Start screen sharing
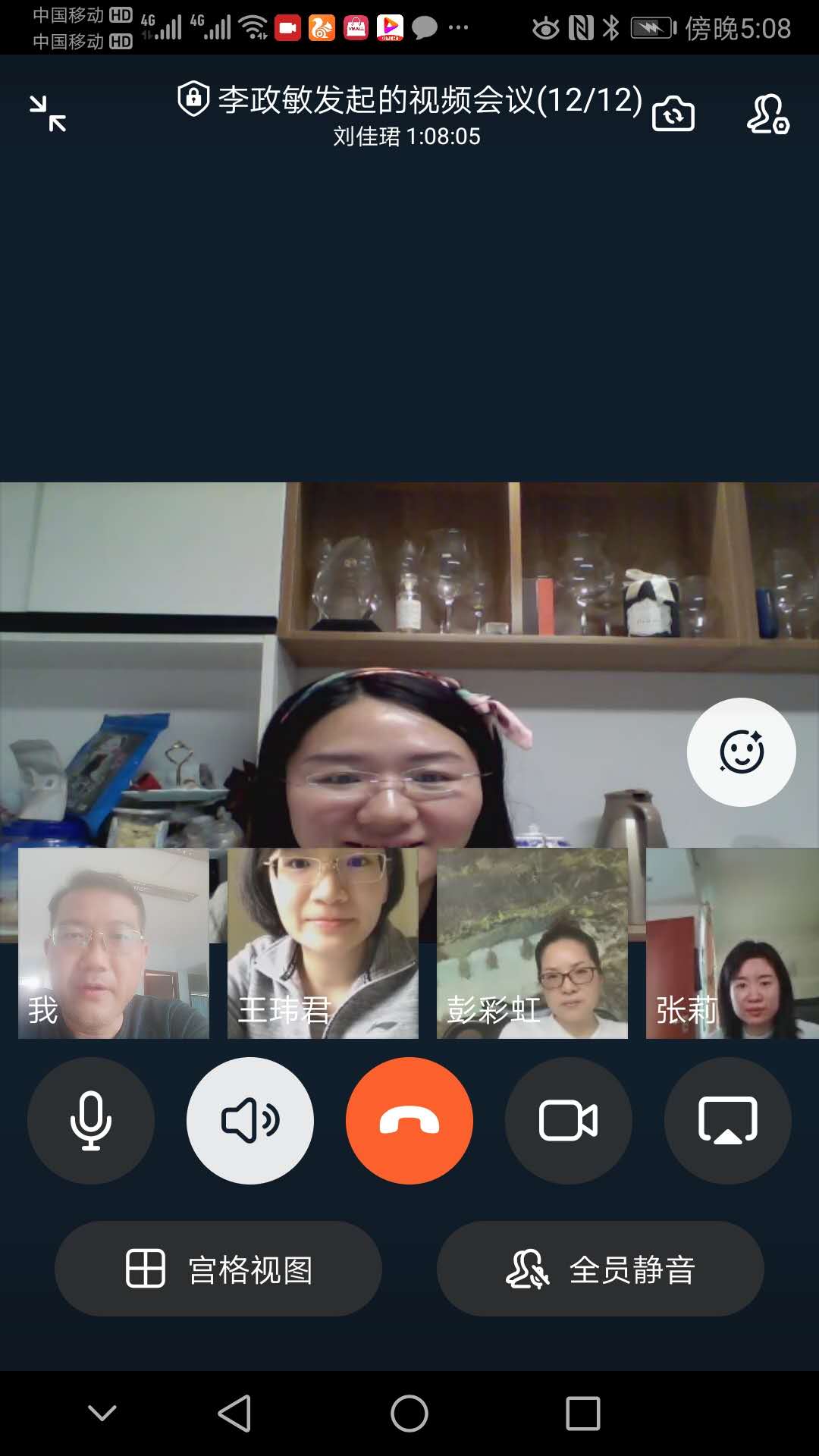Viewport: 819px width, 1456px height. coord(728,1120)
